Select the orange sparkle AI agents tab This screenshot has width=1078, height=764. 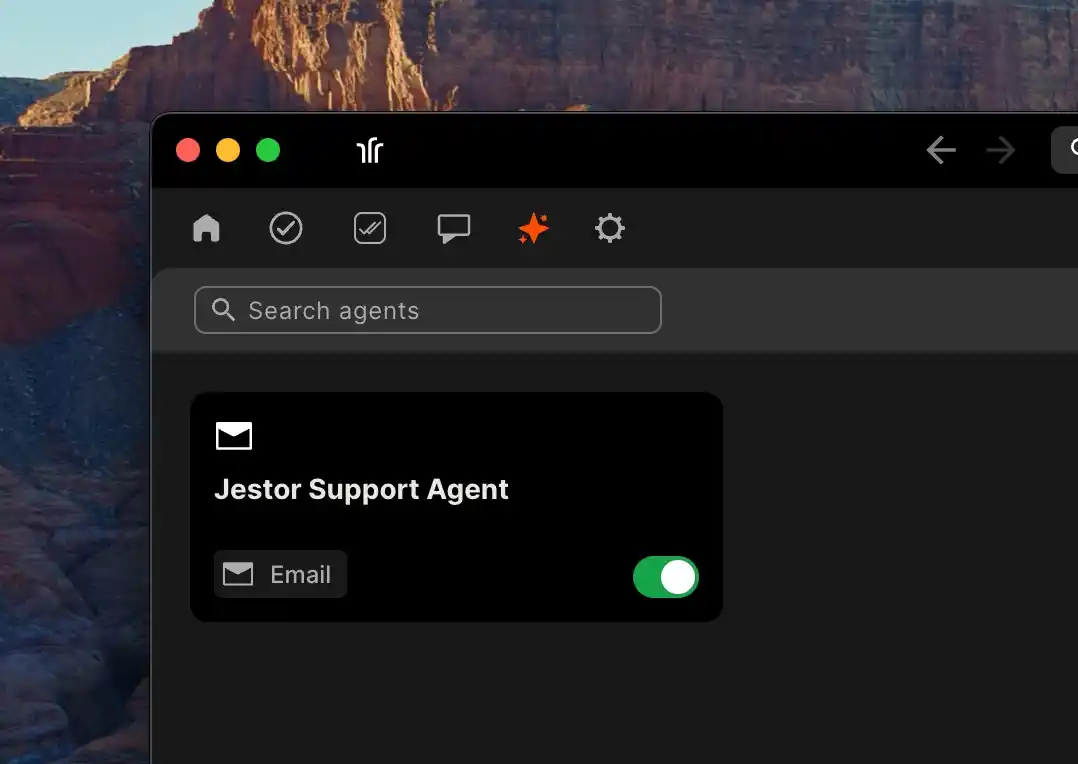point(533,229)
